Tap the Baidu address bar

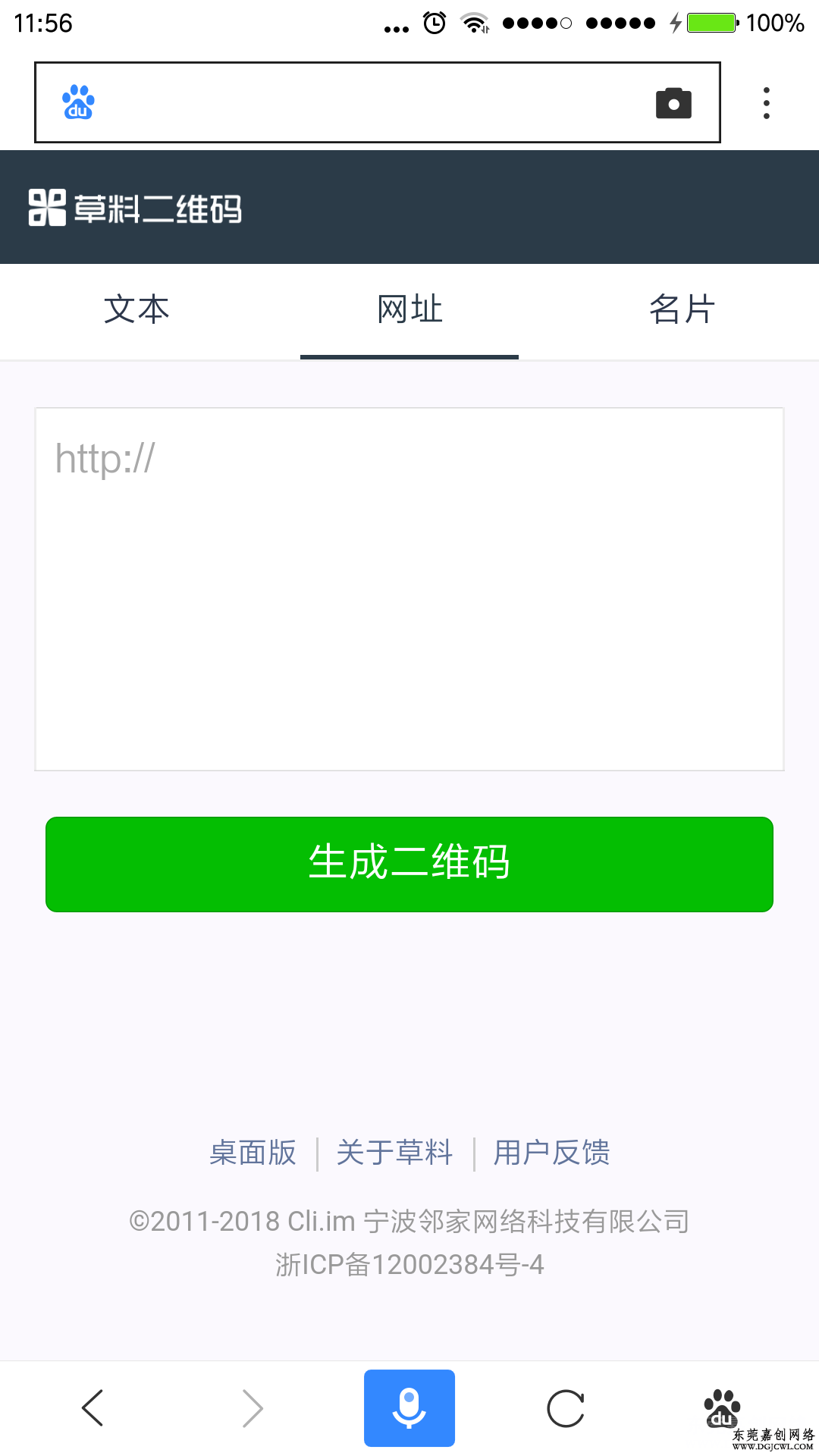[377, 102]
